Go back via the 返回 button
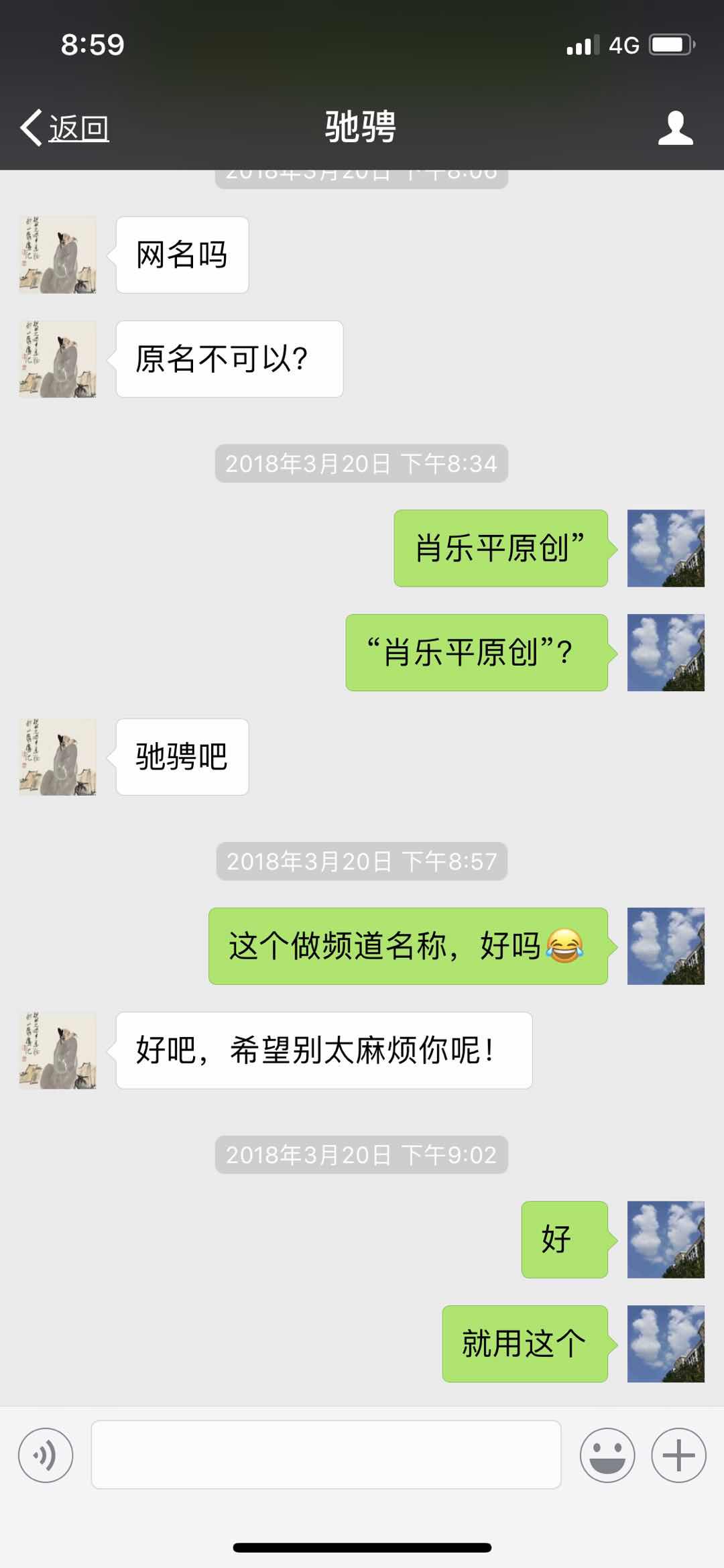The height and width of the screenshot is (1568, 724). click(65, 127)
